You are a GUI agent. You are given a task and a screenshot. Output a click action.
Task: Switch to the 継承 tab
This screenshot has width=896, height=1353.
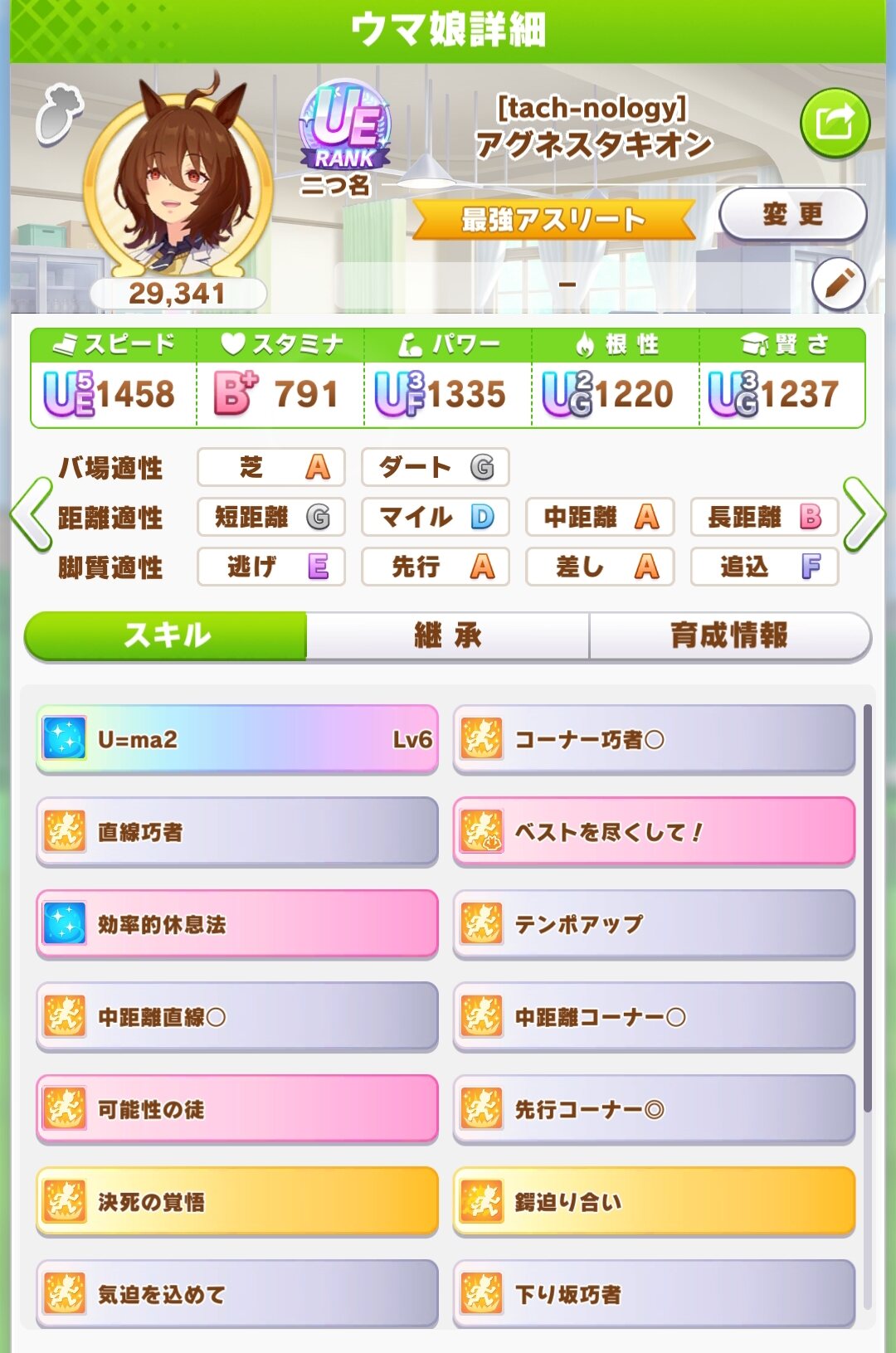coord(448,635)
